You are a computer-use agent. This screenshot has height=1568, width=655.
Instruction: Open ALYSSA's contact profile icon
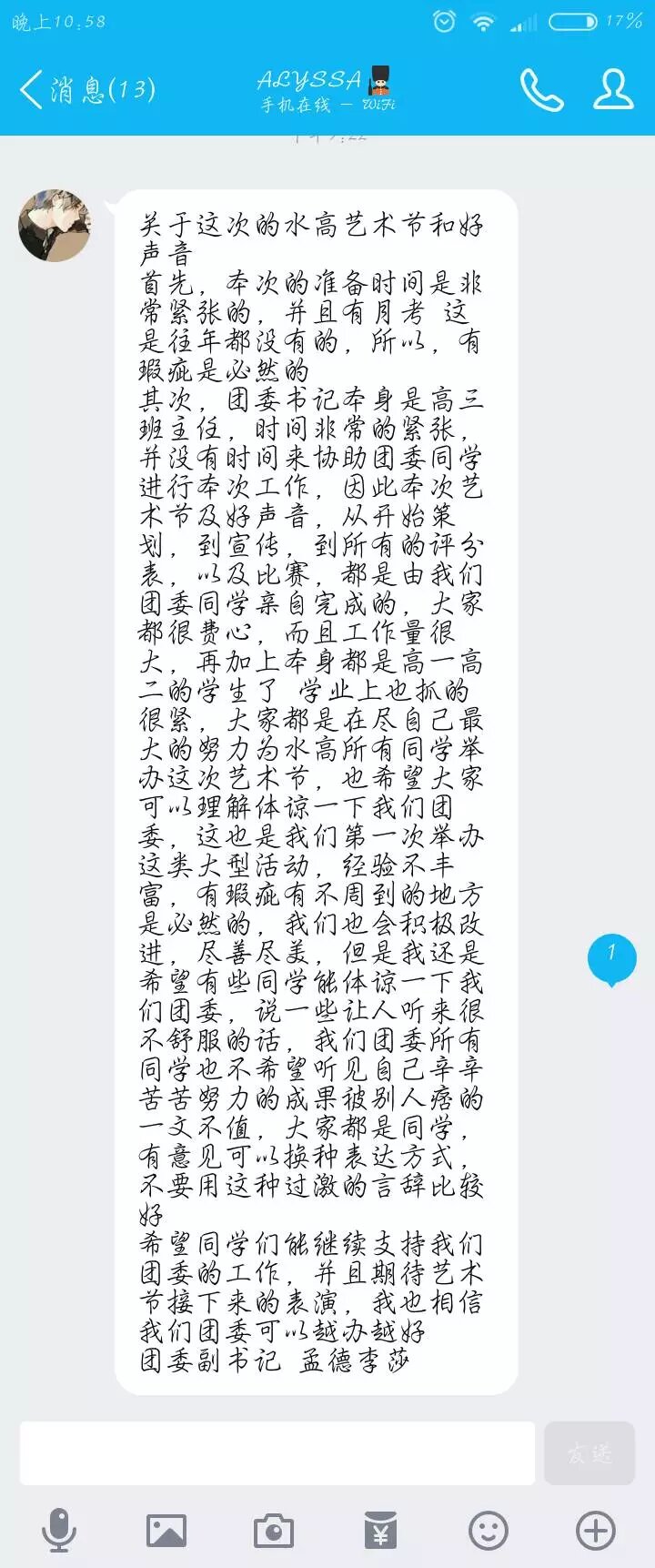click(x=613, y=89)
